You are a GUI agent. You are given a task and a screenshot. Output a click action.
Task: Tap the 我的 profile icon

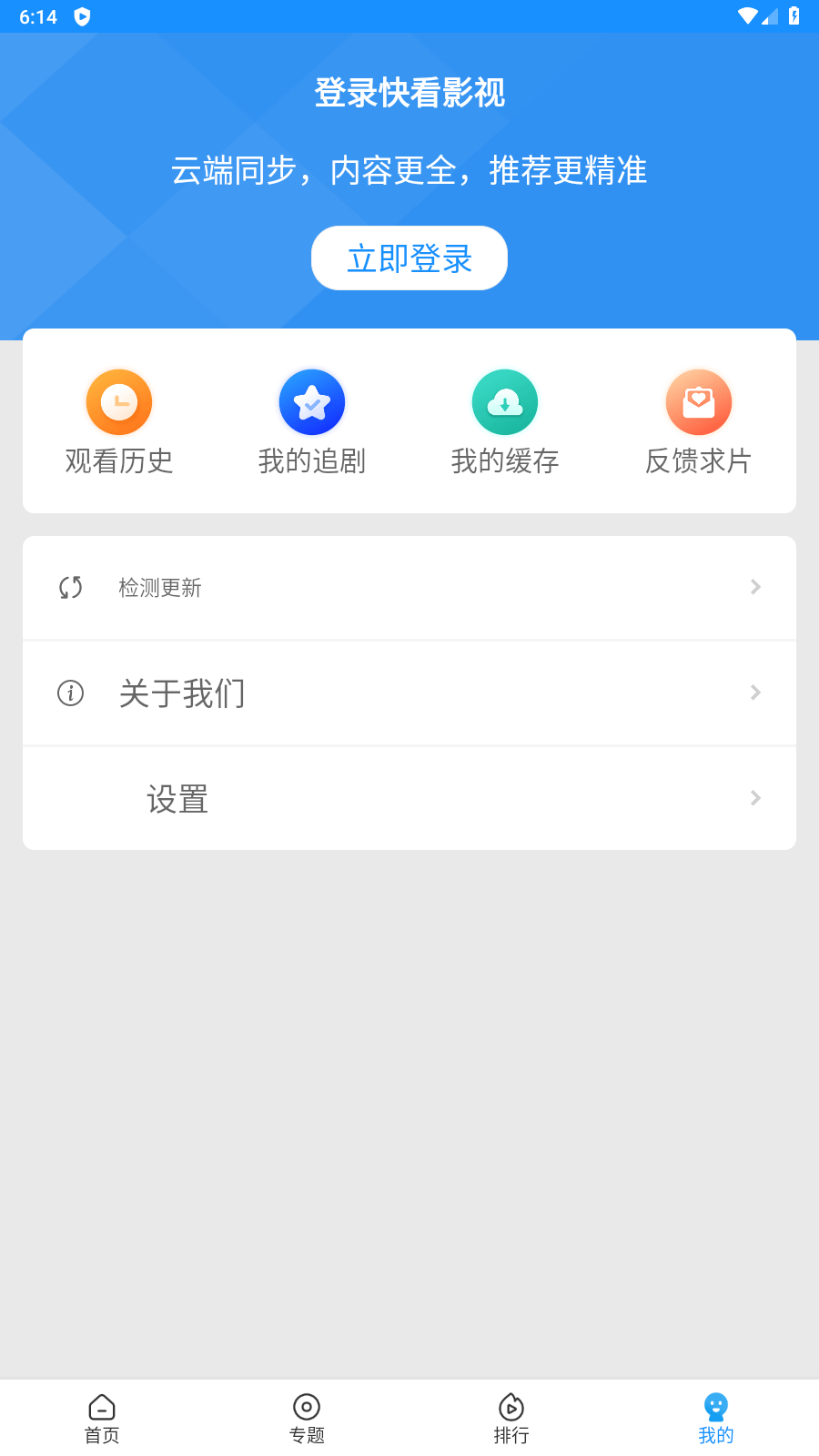pyautogui.click(x=716, y=1406)
